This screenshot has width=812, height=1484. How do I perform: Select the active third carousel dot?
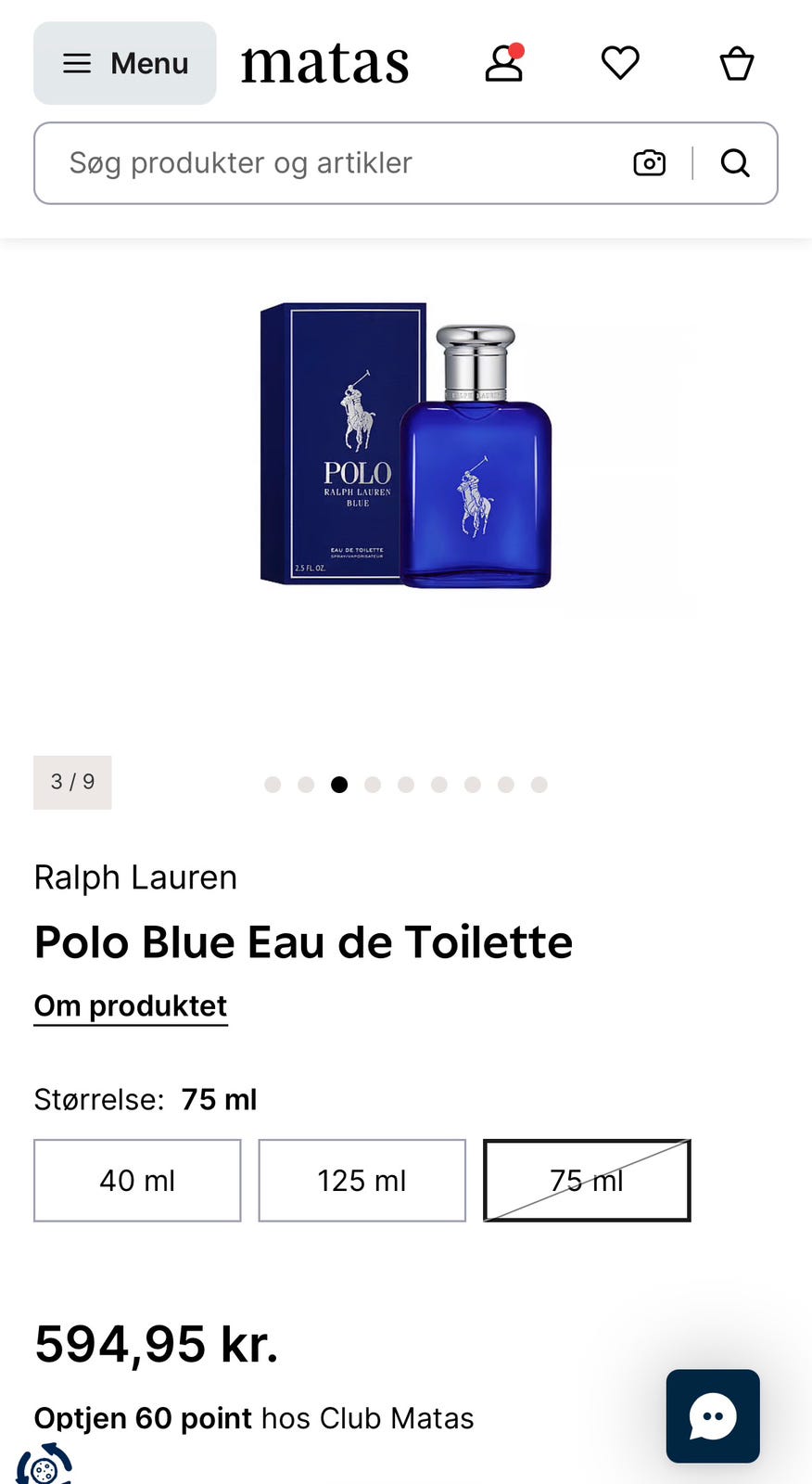coord(339,784)
